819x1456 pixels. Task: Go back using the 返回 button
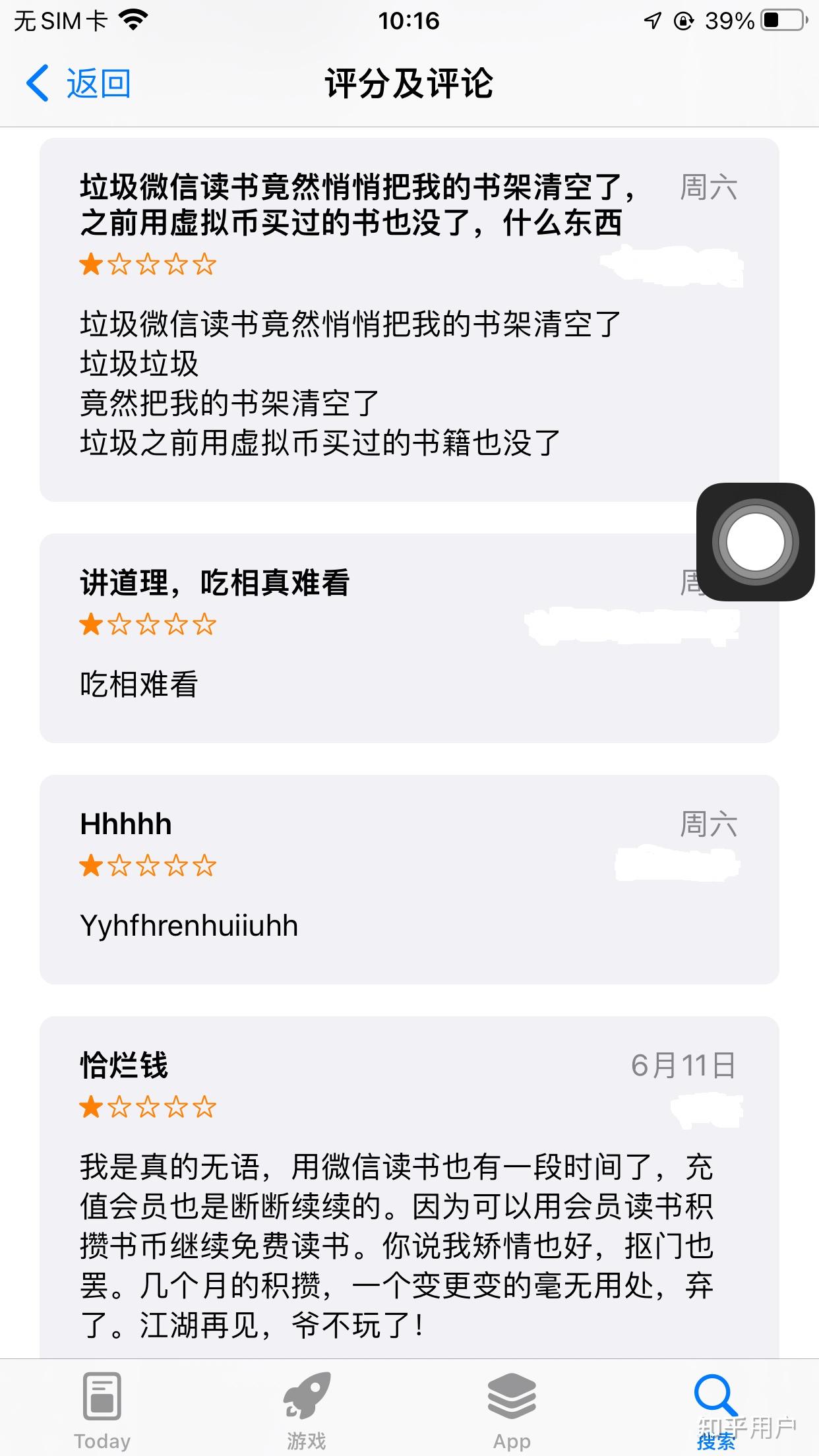(79, 84)
